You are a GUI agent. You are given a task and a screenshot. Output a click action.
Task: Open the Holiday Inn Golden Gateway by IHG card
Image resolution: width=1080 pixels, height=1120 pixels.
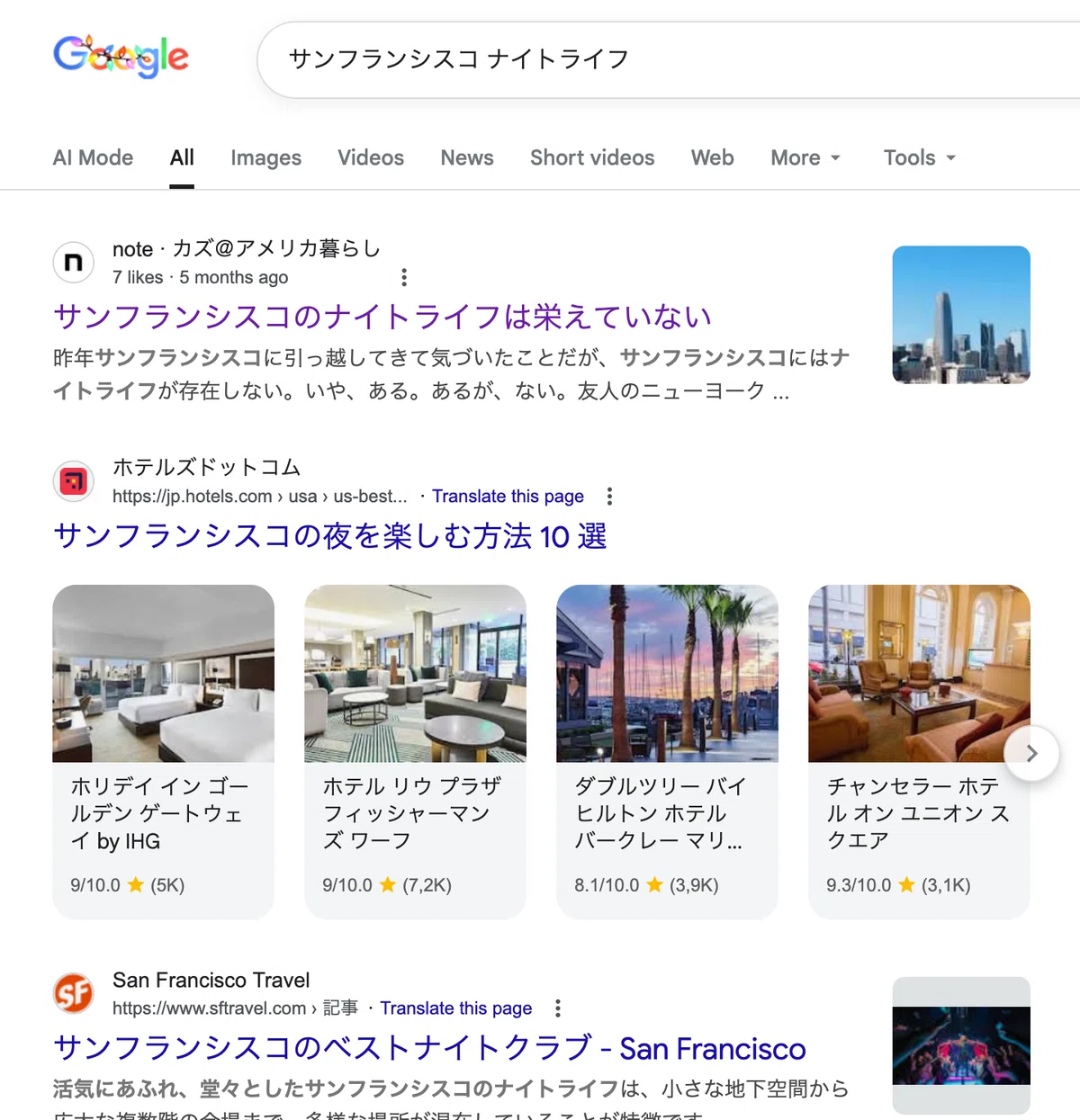point(164,752)
